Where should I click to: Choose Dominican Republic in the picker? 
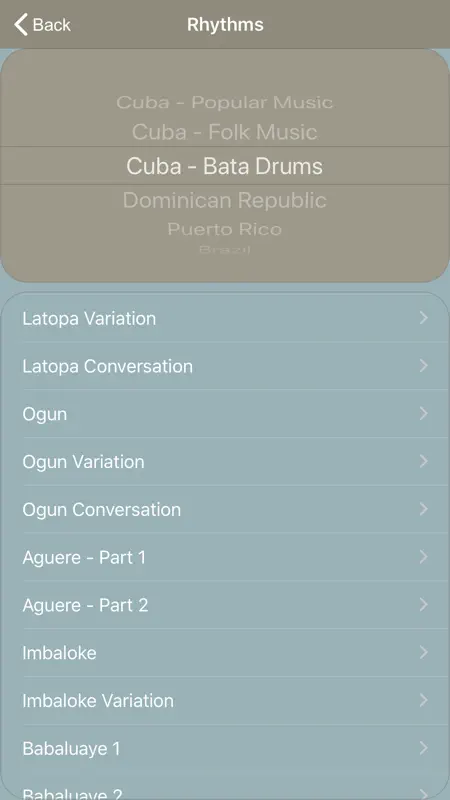[224, 200]
